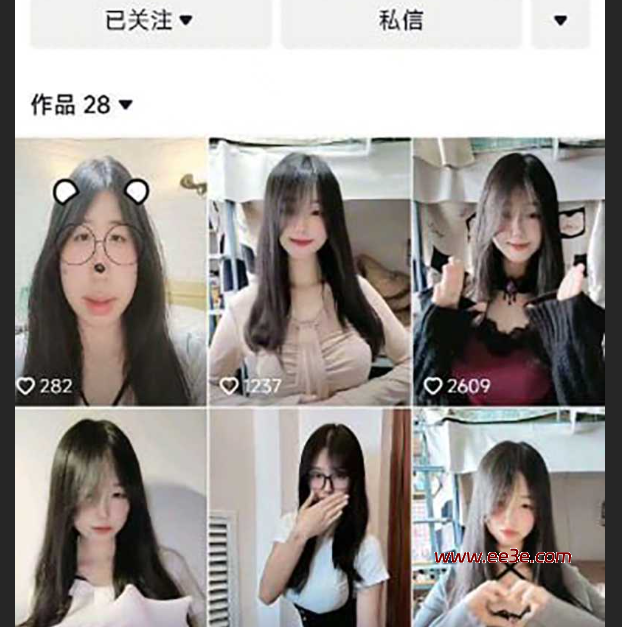The width and height of the screenshot is (622, 627).
Task: Tap the 已关注 following button
Action: pyautogui.click(x=150, y=21)
